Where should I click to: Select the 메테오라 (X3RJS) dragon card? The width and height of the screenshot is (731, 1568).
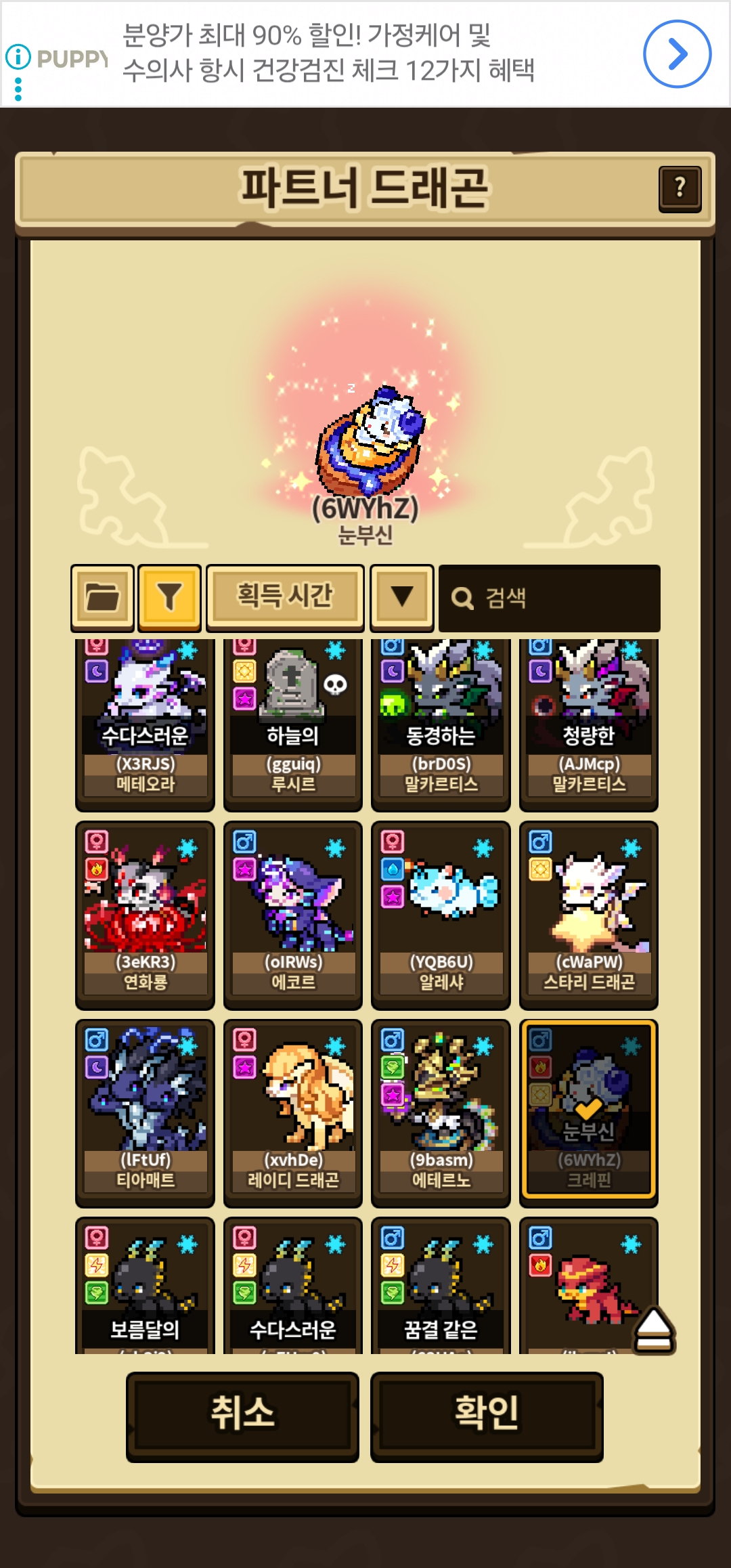(145, 723)
